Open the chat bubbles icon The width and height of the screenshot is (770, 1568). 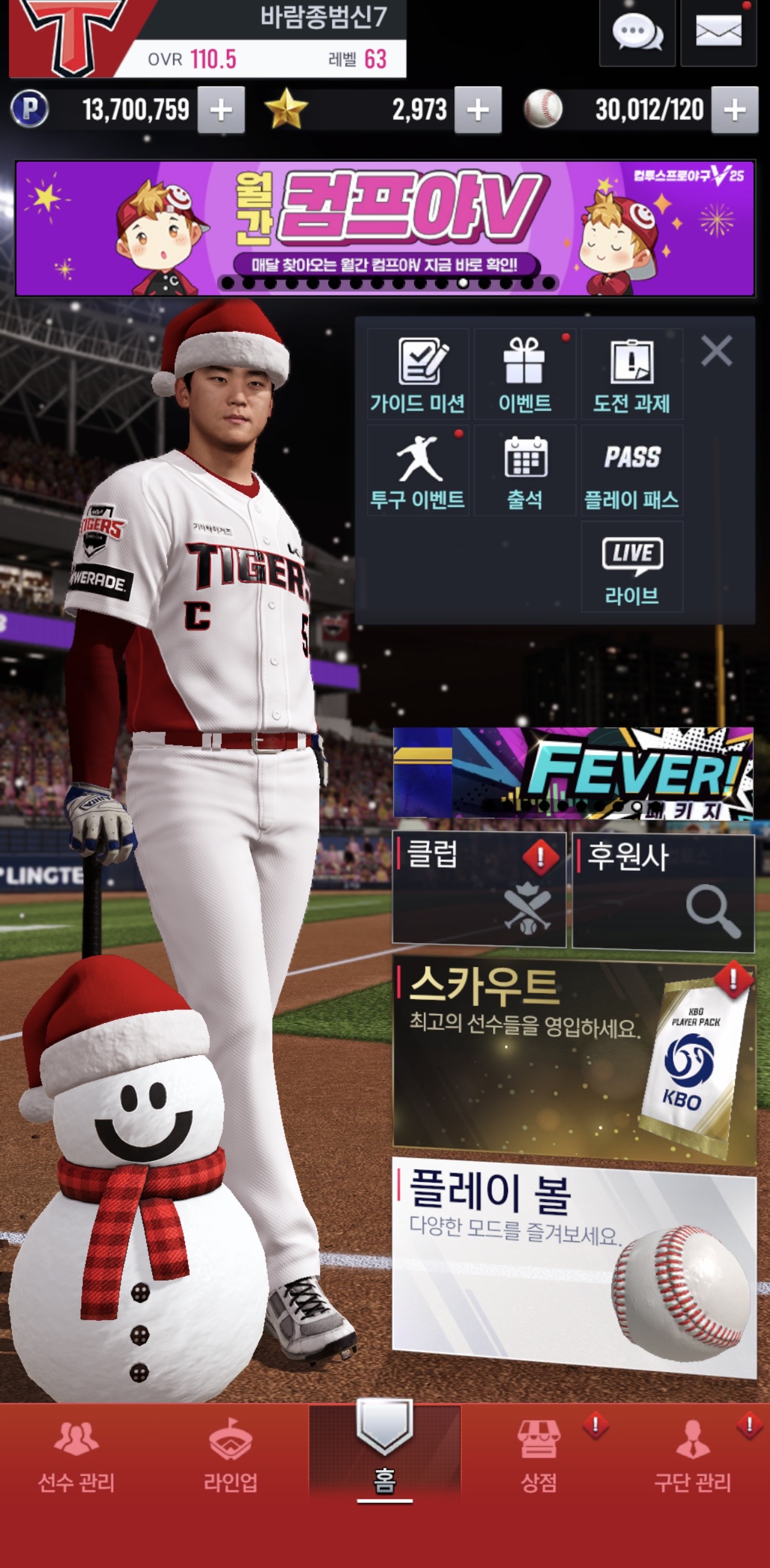coord(637,32)
